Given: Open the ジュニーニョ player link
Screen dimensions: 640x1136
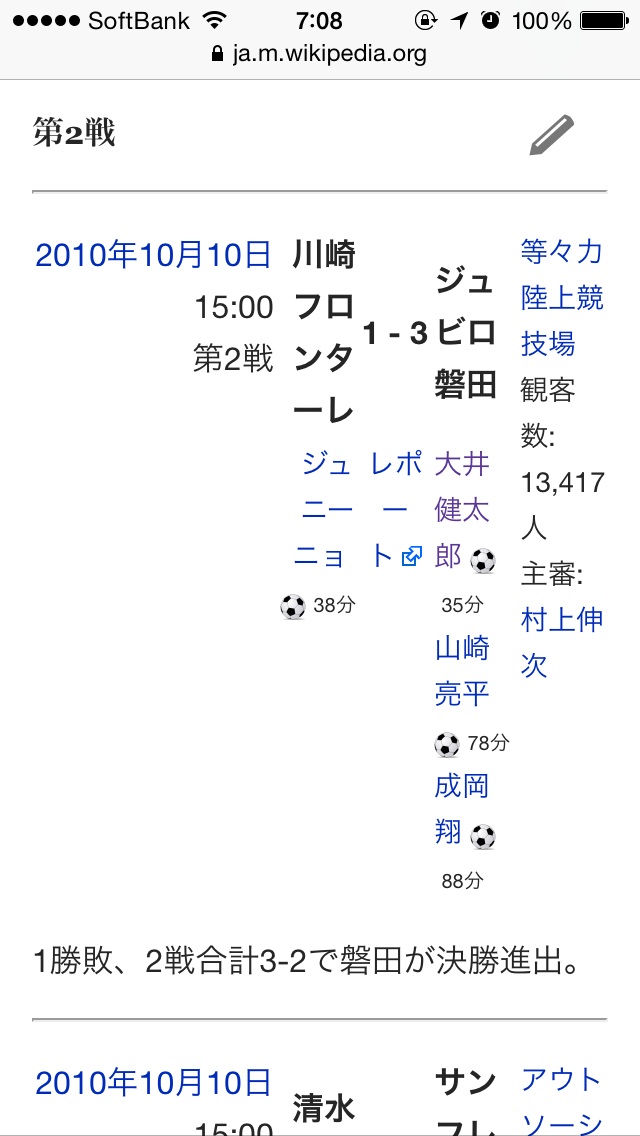Looking at the screenshot, I should click(x=326, y=509).
